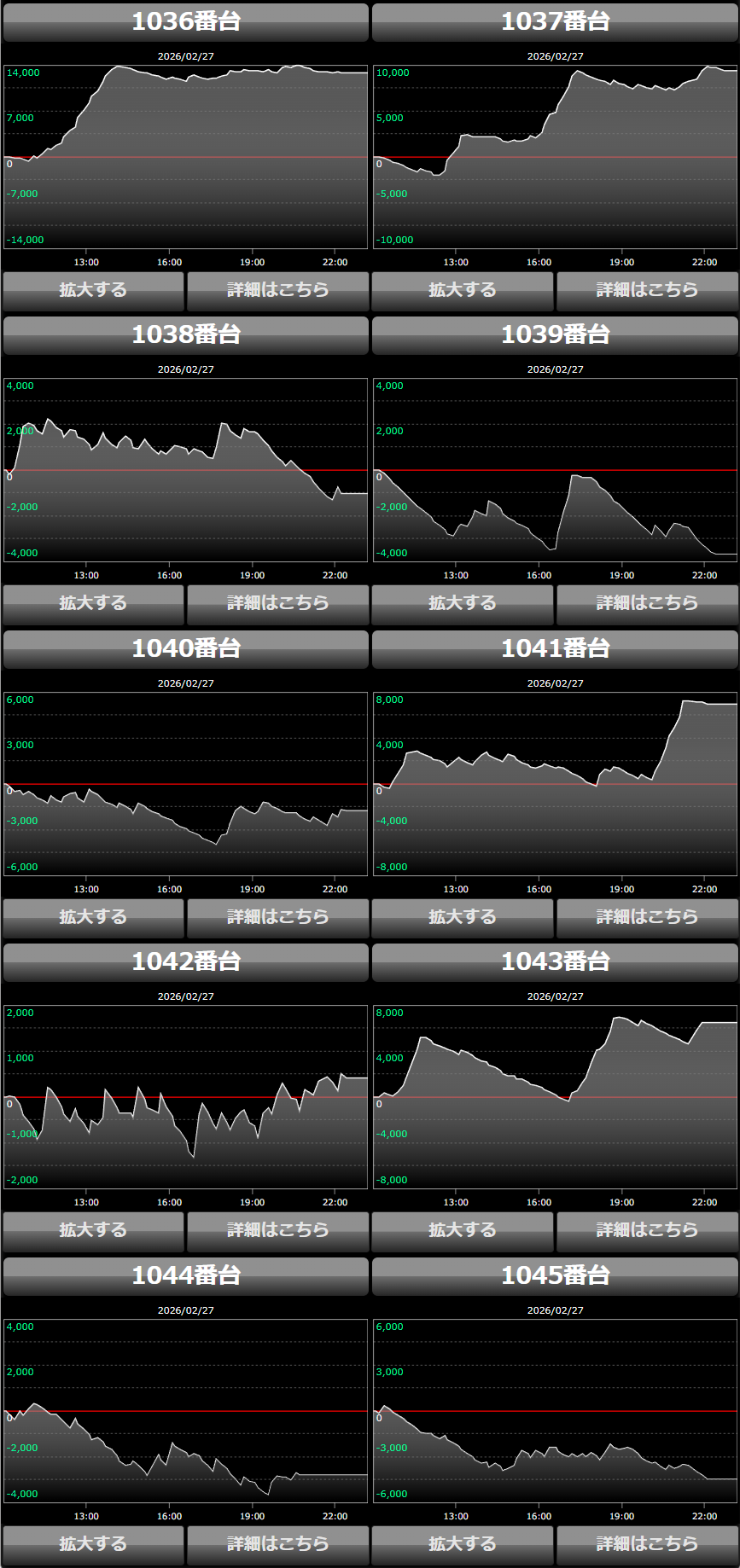Select 拡大する under machine 1038番台
740x1568 pixels.
(93, 603)
